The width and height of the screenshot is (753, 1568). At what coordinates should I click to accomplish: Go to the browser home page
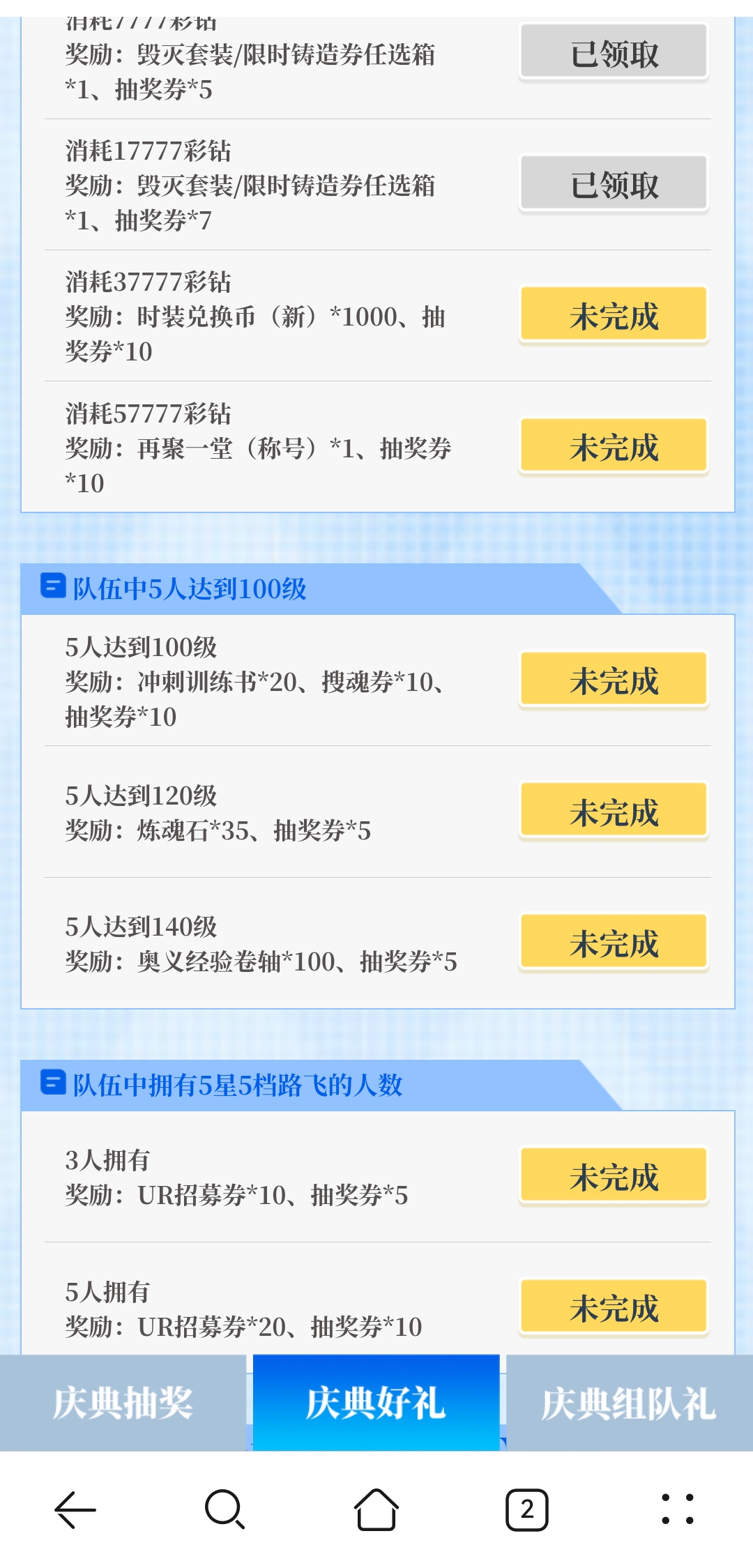[x=376, y=1510]
